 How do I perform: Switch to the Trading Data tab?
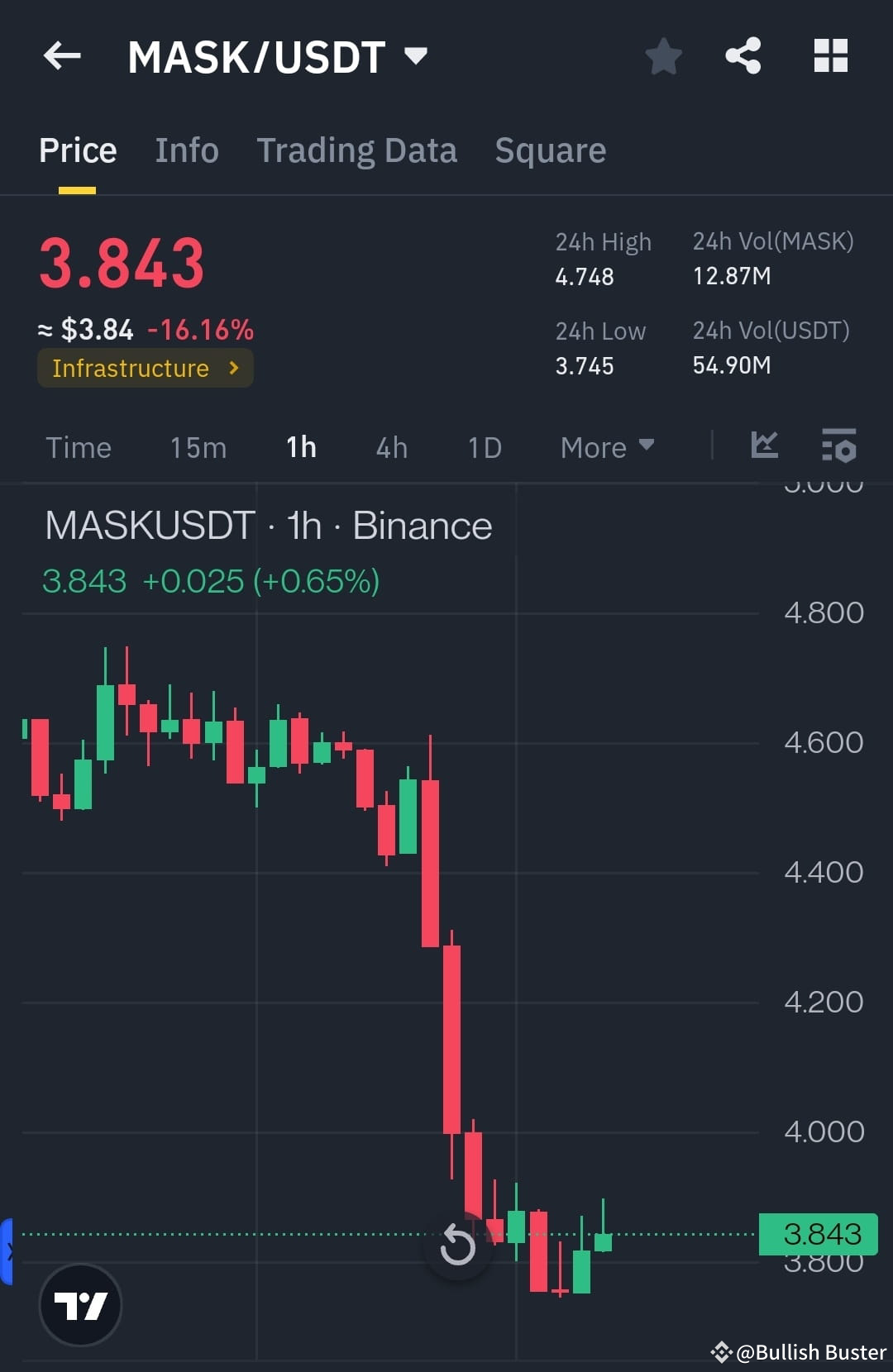tap(357, 150)
